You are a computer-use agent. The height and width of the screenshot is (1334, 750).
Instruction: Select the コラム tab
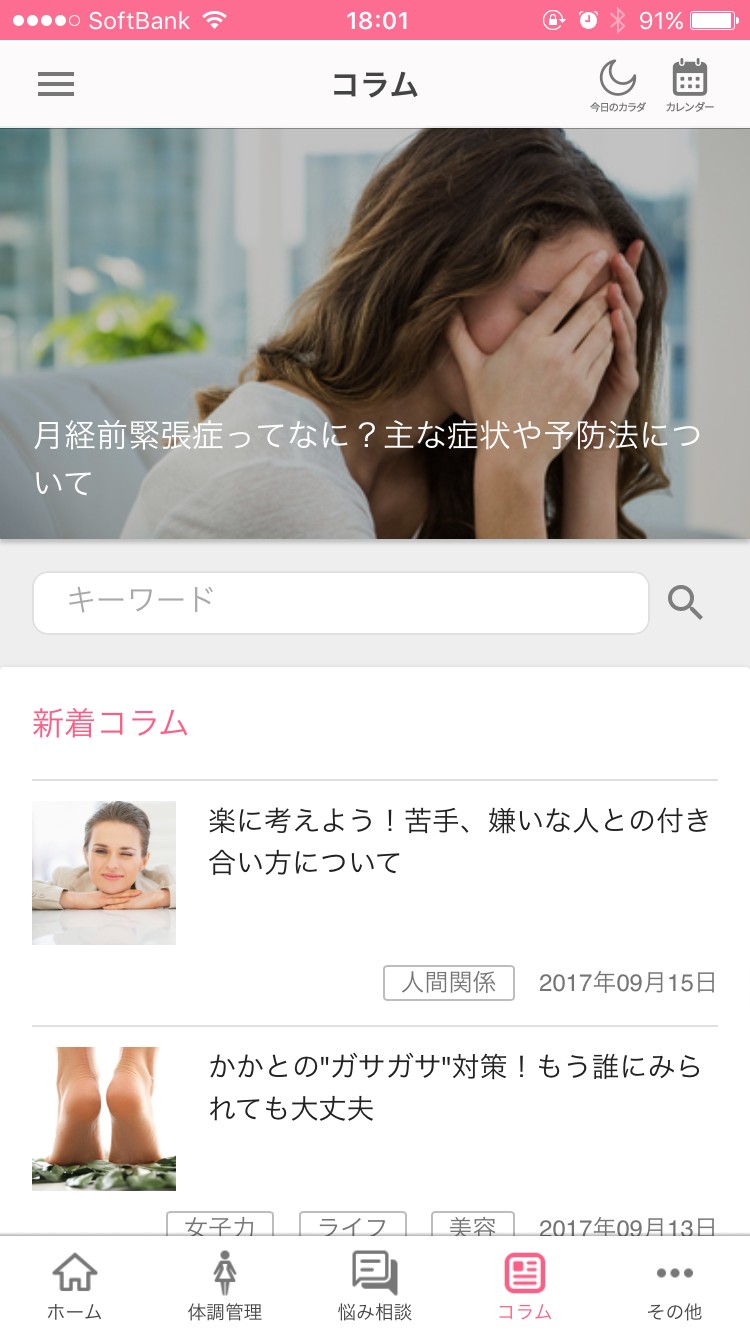tap(525, 1285)
